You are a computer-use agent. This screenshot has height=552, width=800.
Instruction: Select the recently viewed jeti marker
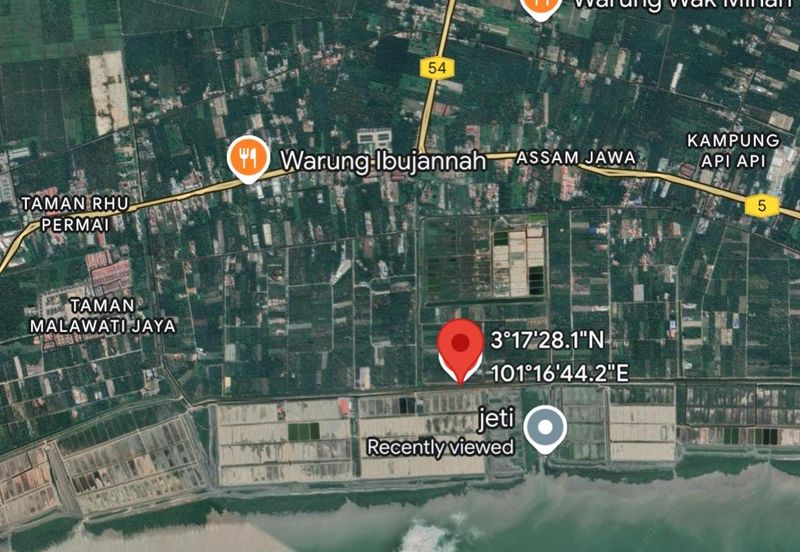[545, 428]
